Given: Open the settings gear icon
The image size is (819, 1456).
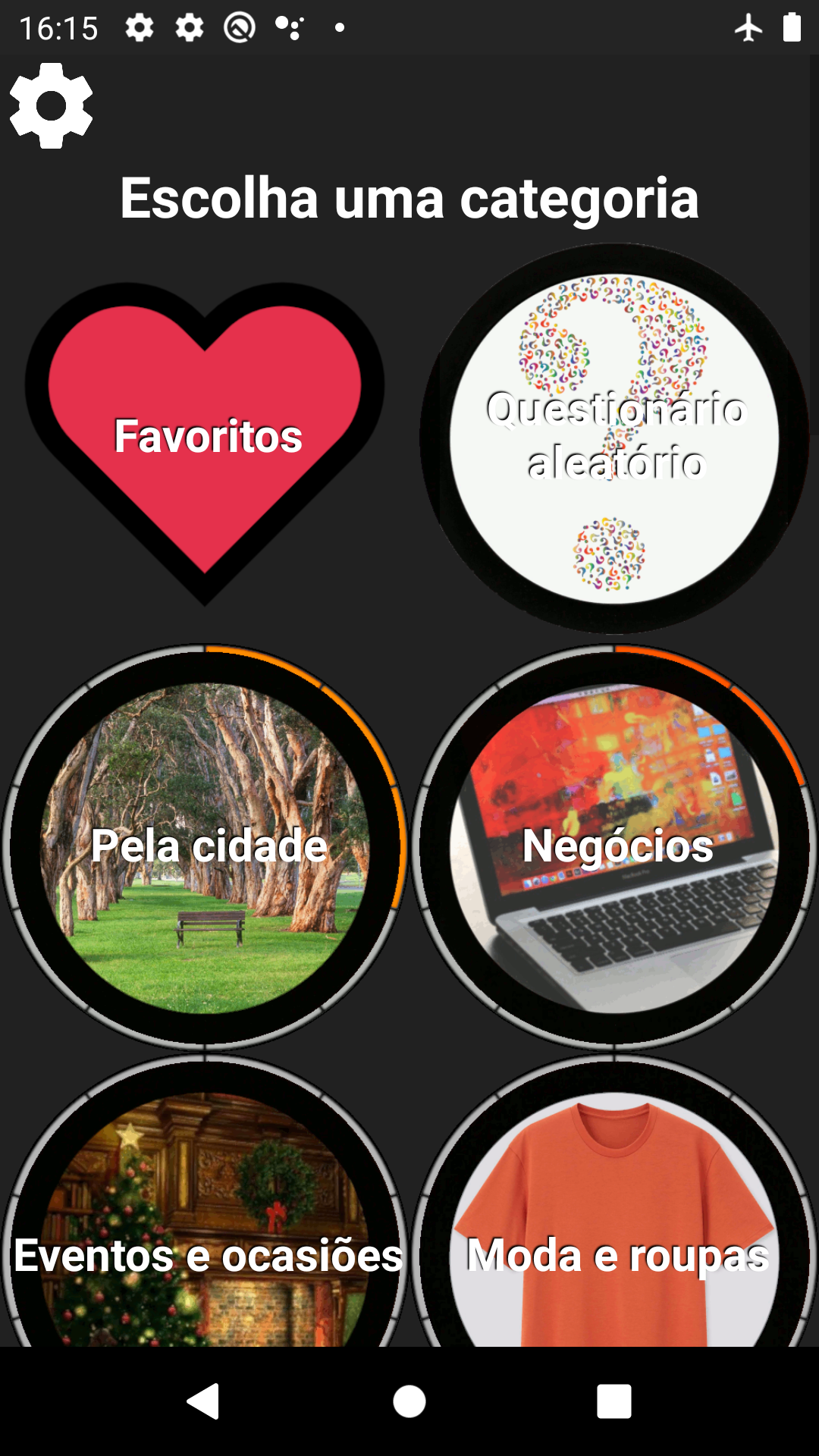Looking at the screenshot, I should click(x=51, y=105).
